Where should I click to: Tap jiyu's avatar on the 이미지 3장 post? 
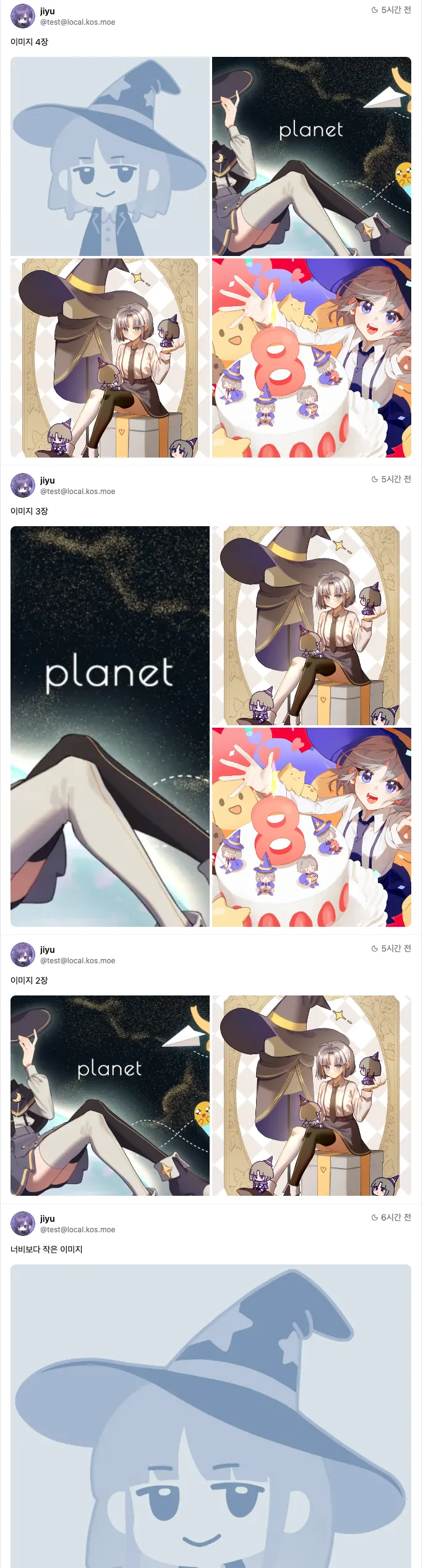[23, 485]
